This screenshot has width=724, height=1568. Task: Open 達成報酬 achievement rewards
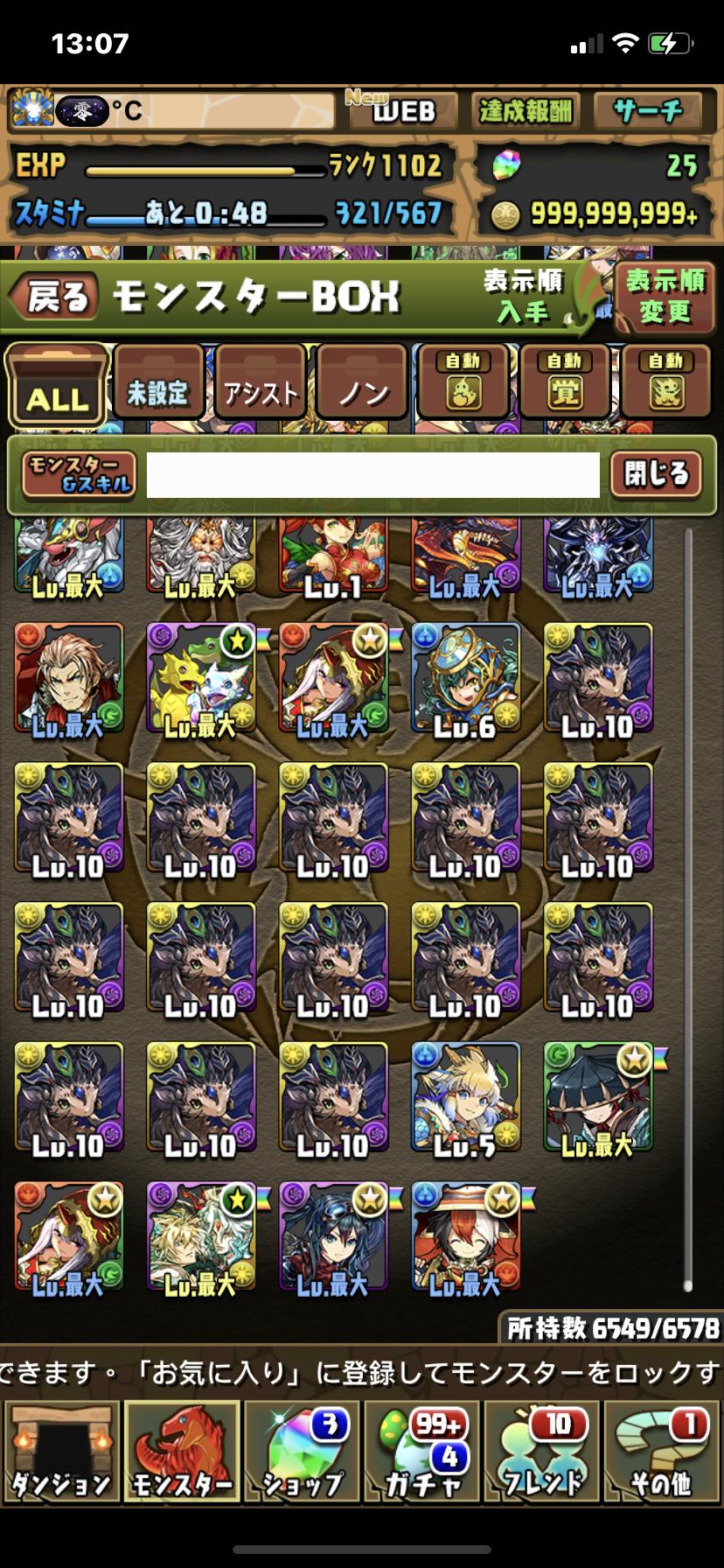tap(525, 110)
